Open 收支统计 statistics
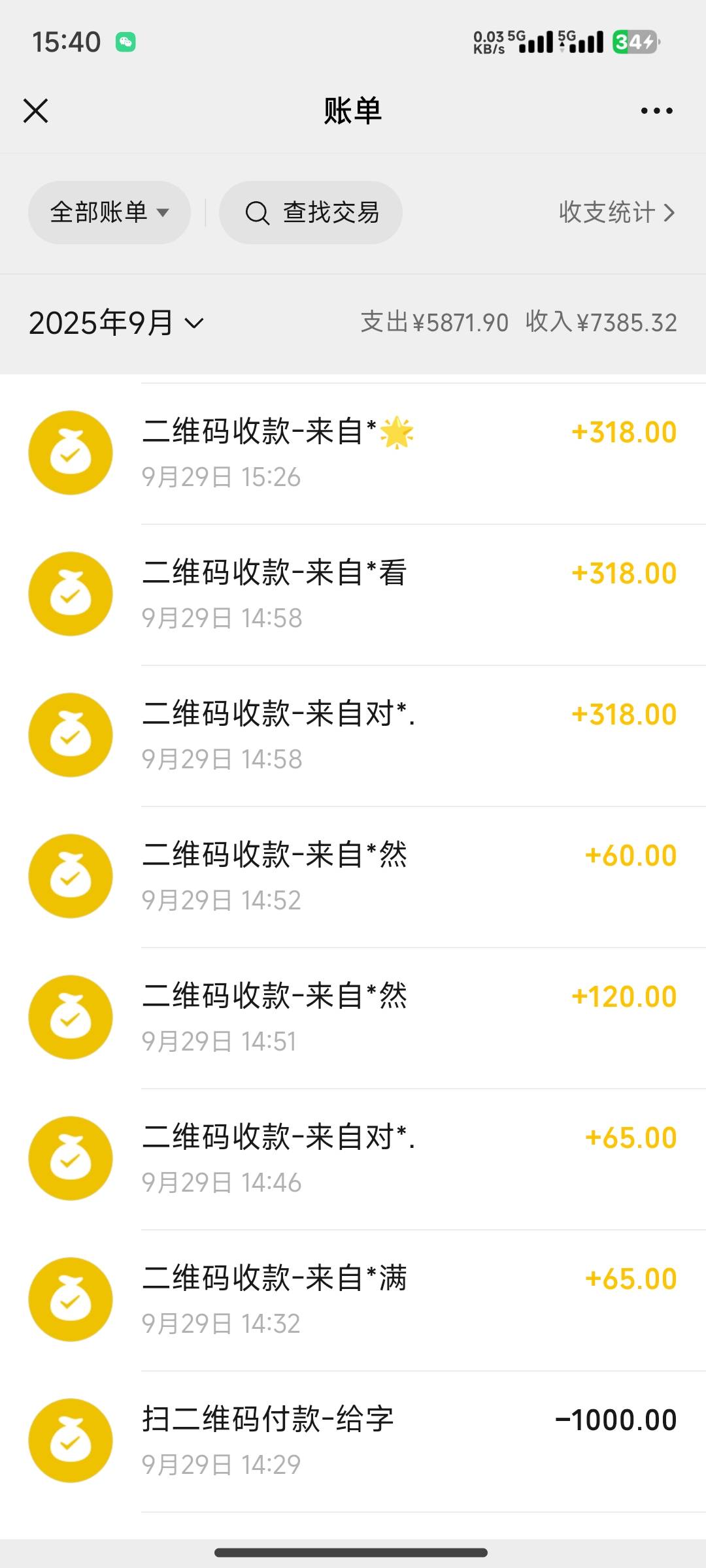This screenshot has height=1568, width=706. click(616, 212)
